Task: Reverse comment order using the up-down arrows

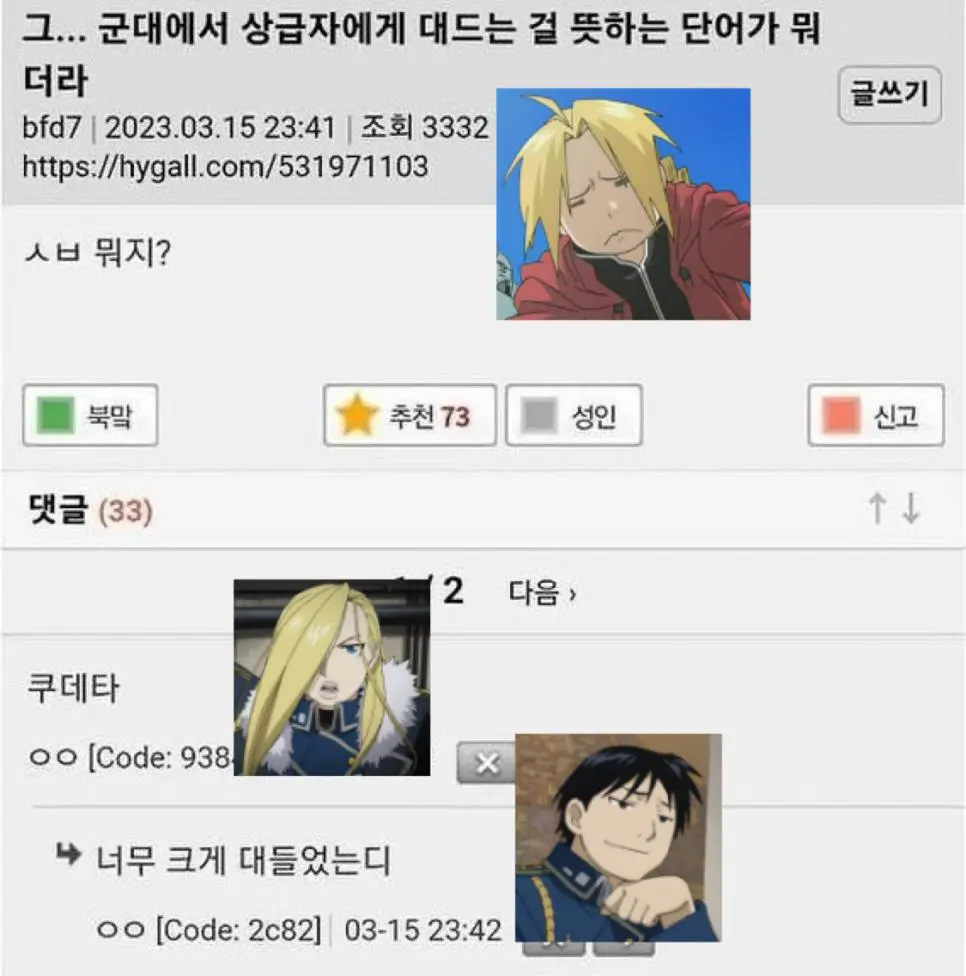Action: [x=893, y=509]
